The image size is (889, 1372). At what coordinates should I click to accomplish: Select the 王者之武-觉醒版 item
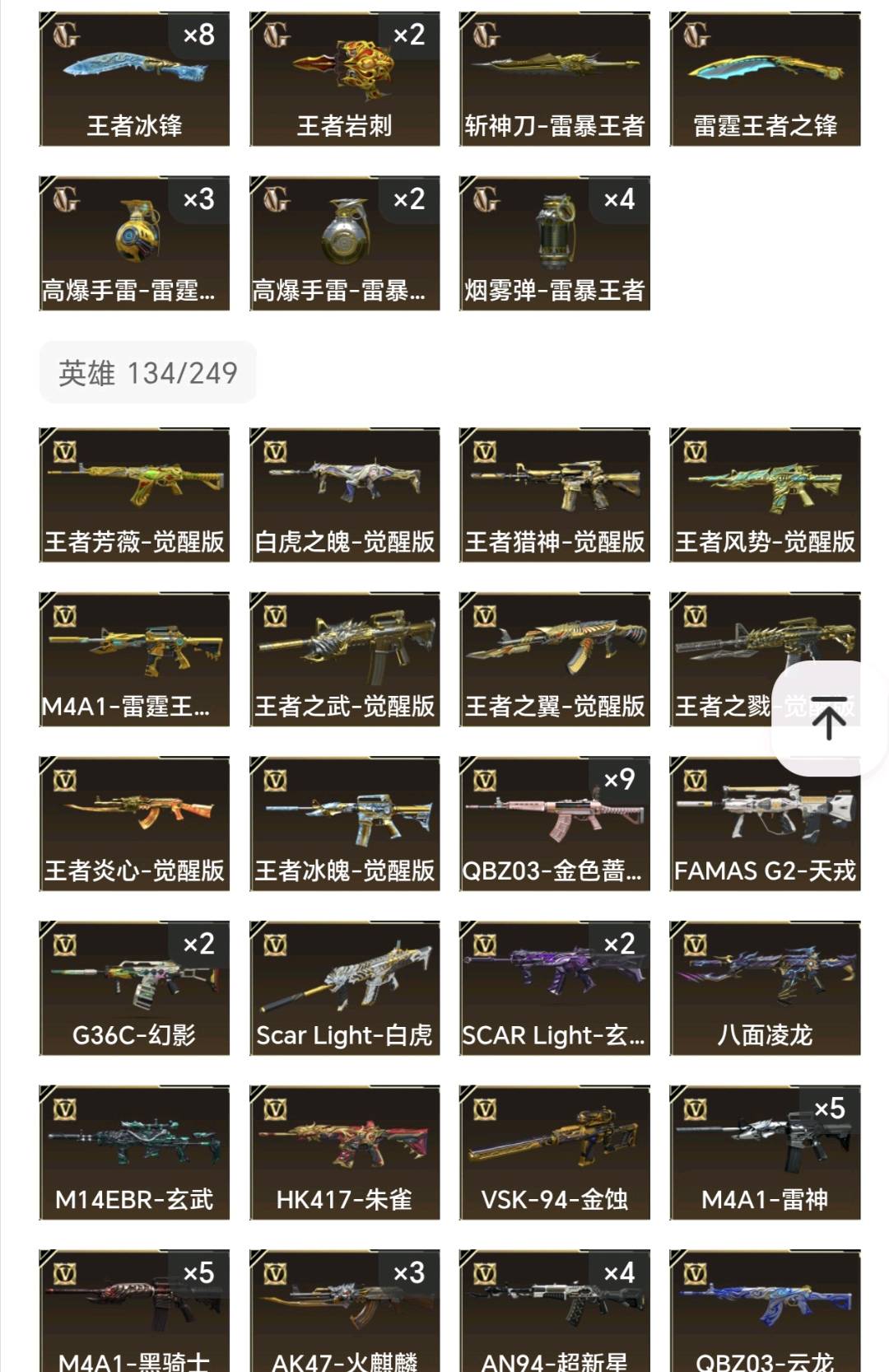point(344,660)
